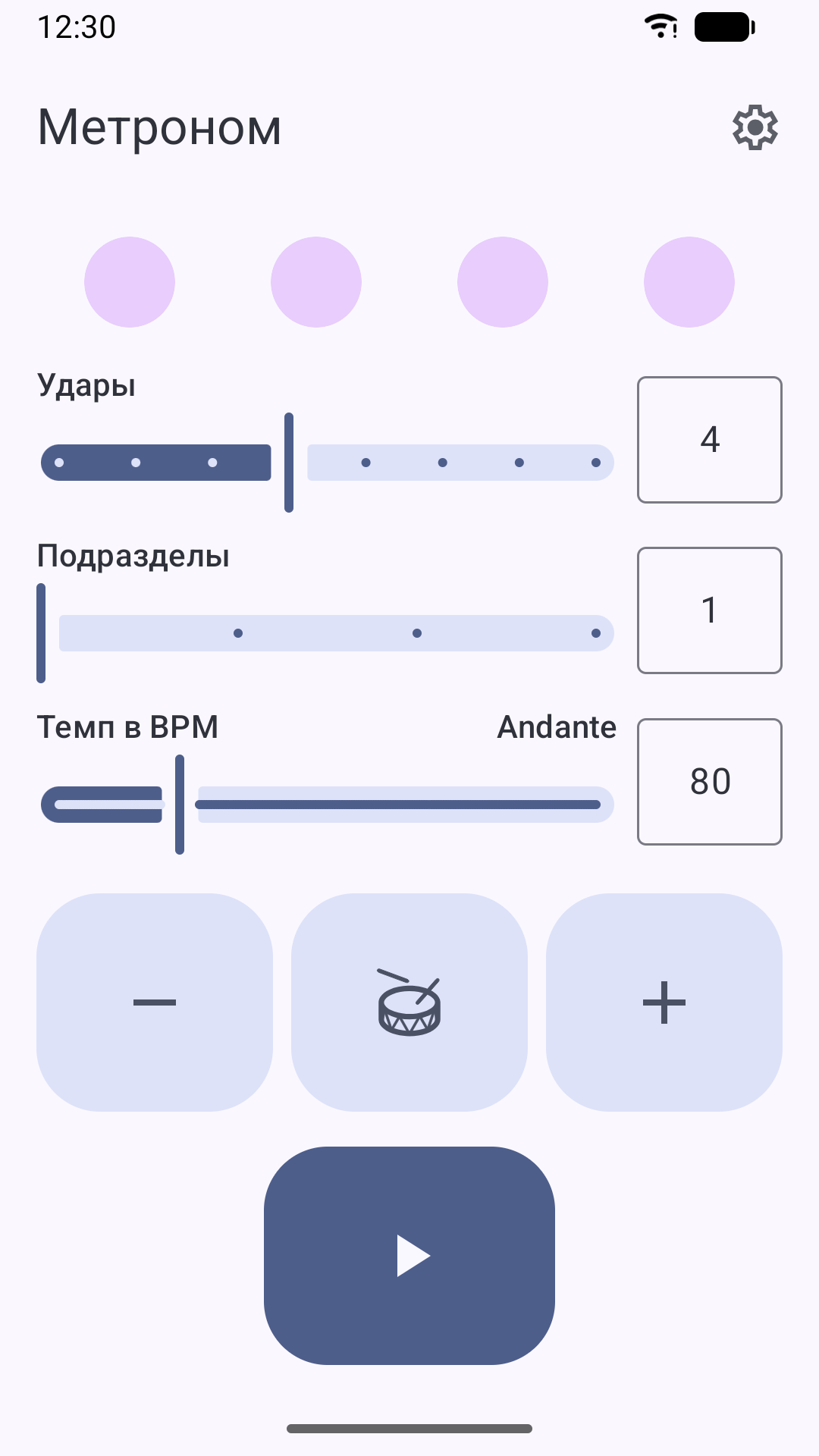Image resolution: width=819 pixels, height=1456 pixels.
Task: Edit the Подразделы value field showing 1
Action: click(710, 610)
